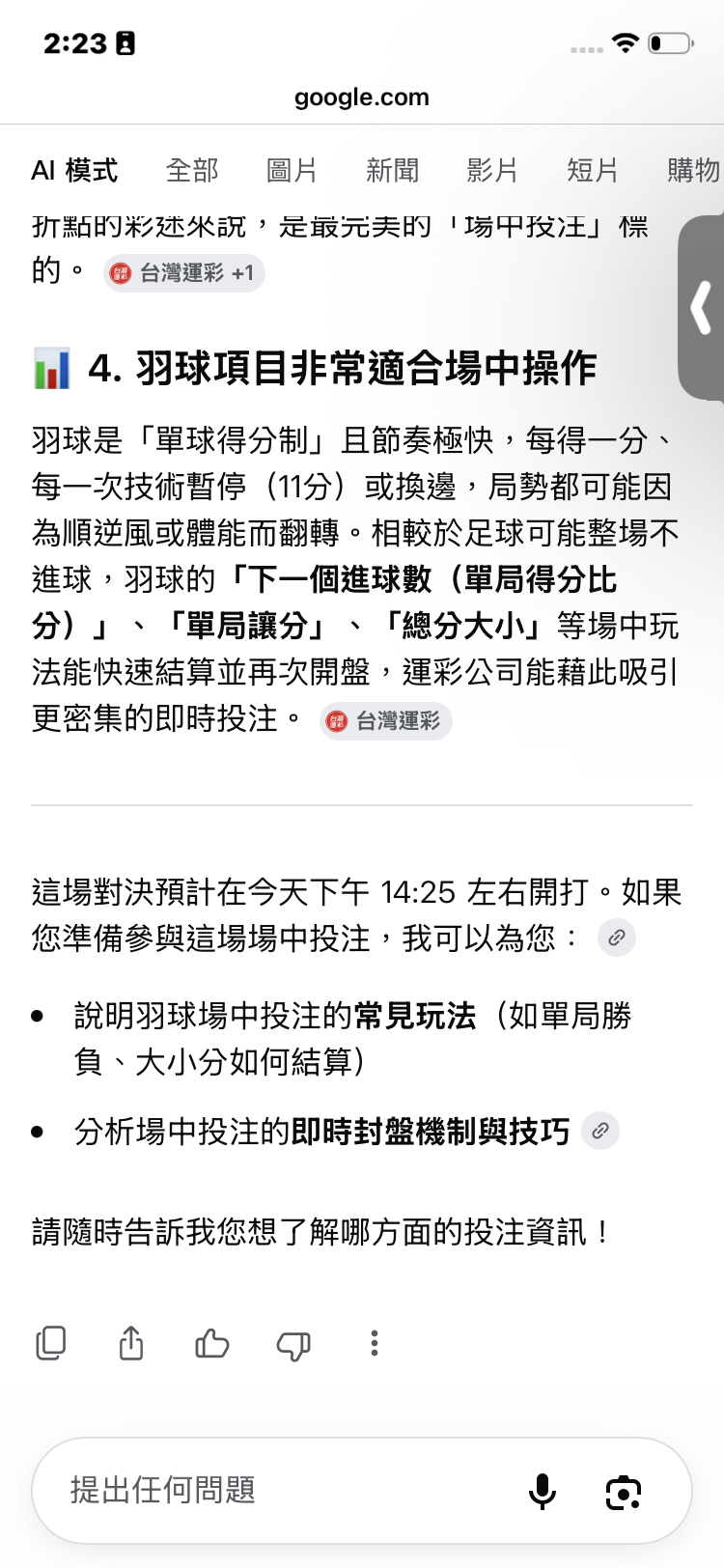
Task: Start voice input with the microphone
Action: pyautogui.click(x=543, y=1492)
